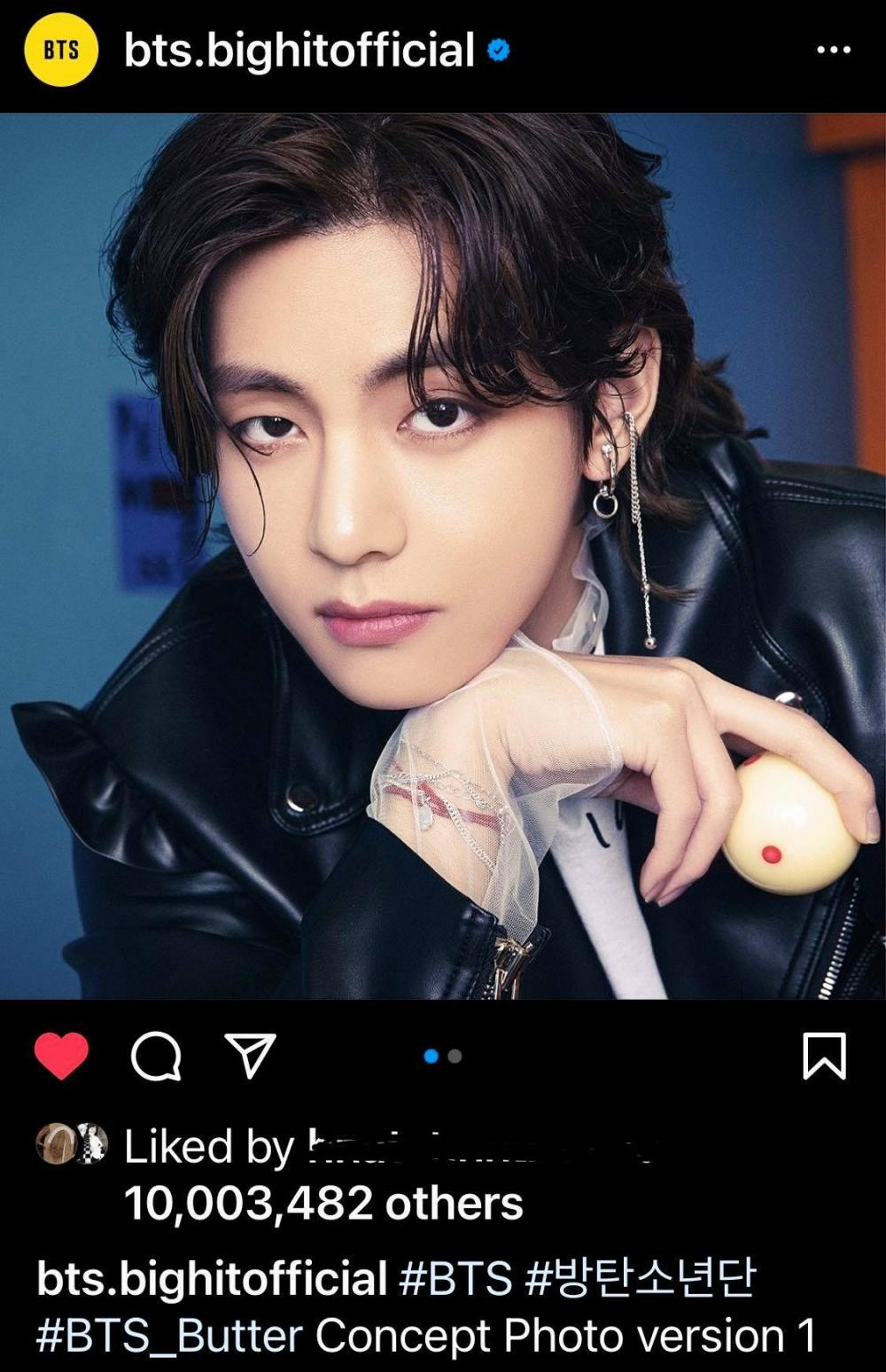Open bts.bighitofficial username in post header
886x1372 pixels.
[x=299, y=51]
